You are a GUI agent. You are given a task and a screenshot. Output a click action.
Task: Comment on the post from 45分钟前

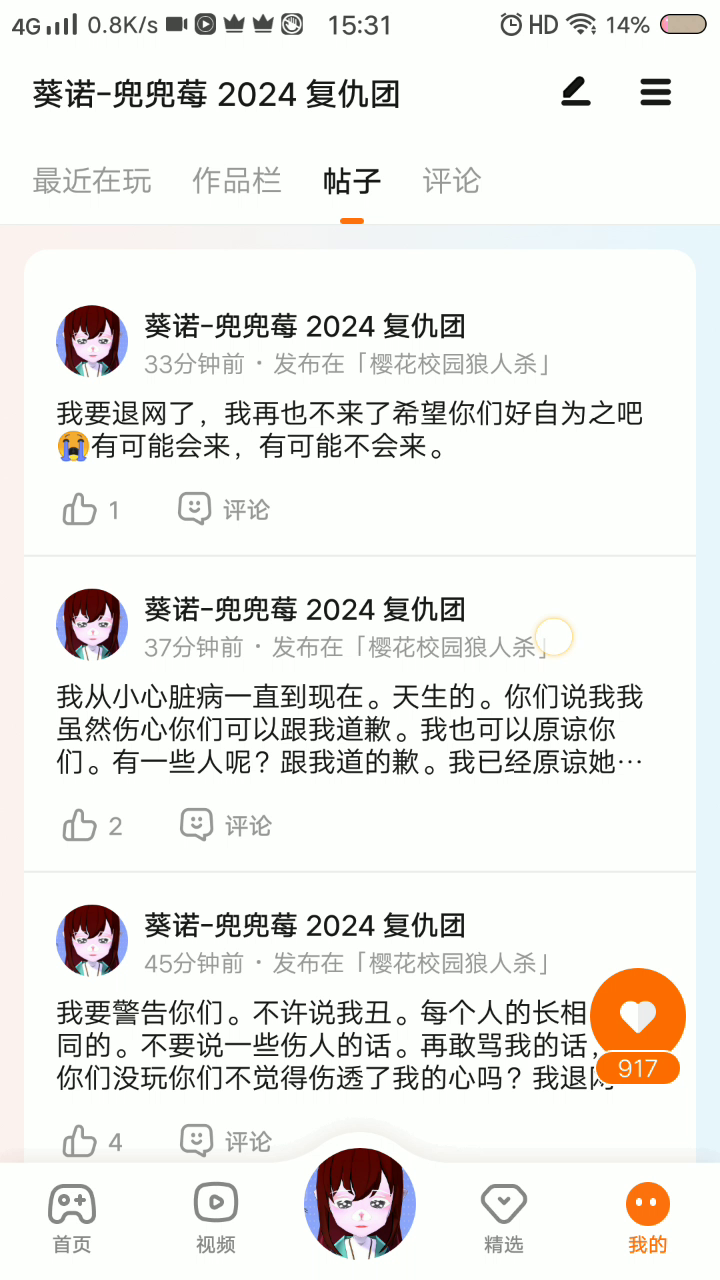[226, 1140]
